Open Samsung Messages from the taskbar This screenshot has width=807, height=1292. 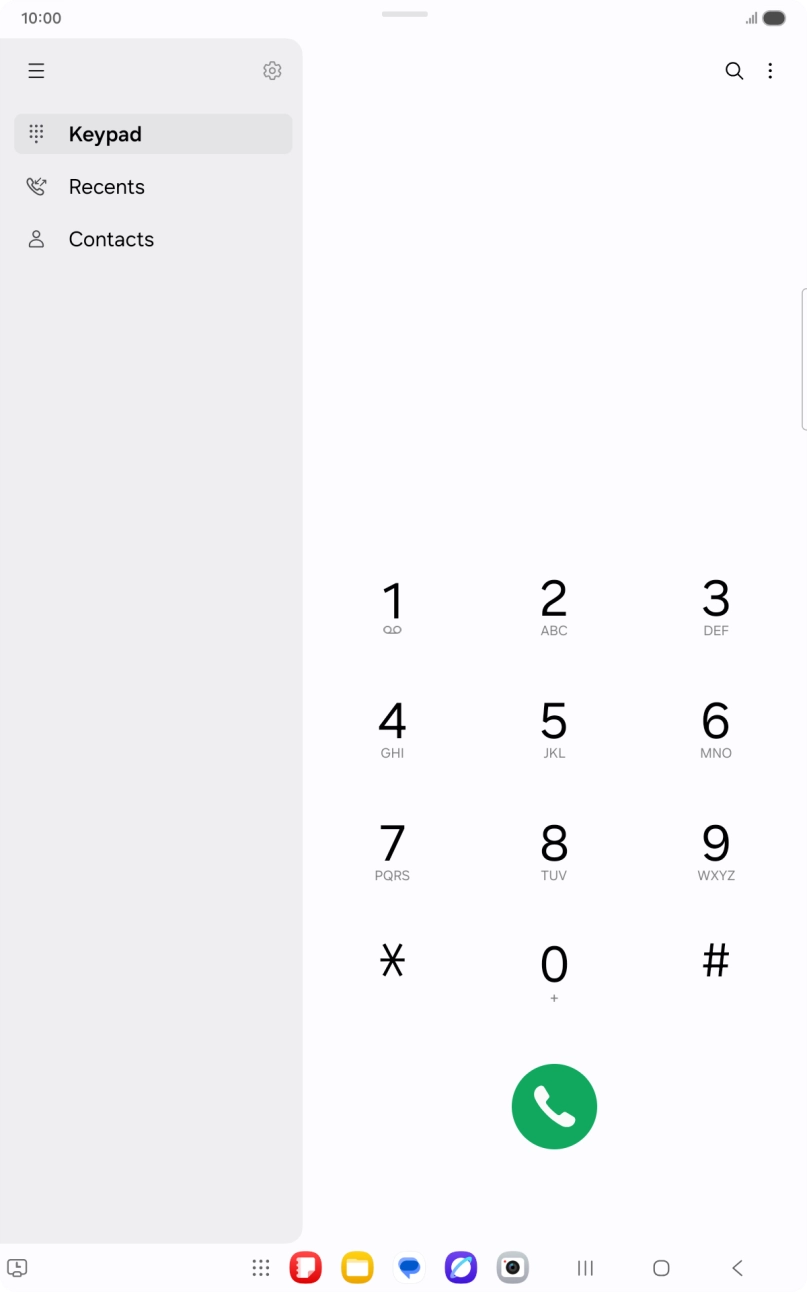tap(409, 1267)
